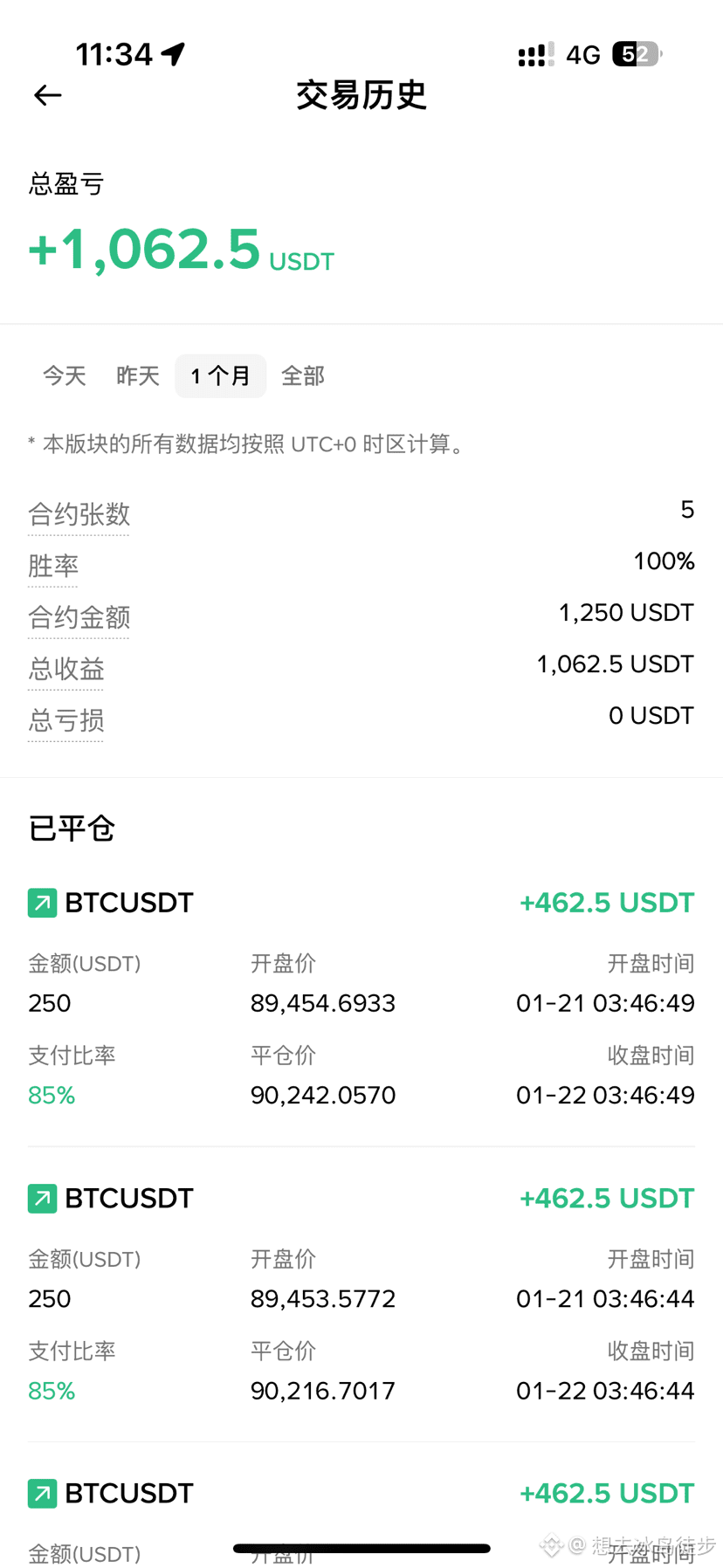
Task: Tap the cellular signal indicator
Action: click(535, 54)
